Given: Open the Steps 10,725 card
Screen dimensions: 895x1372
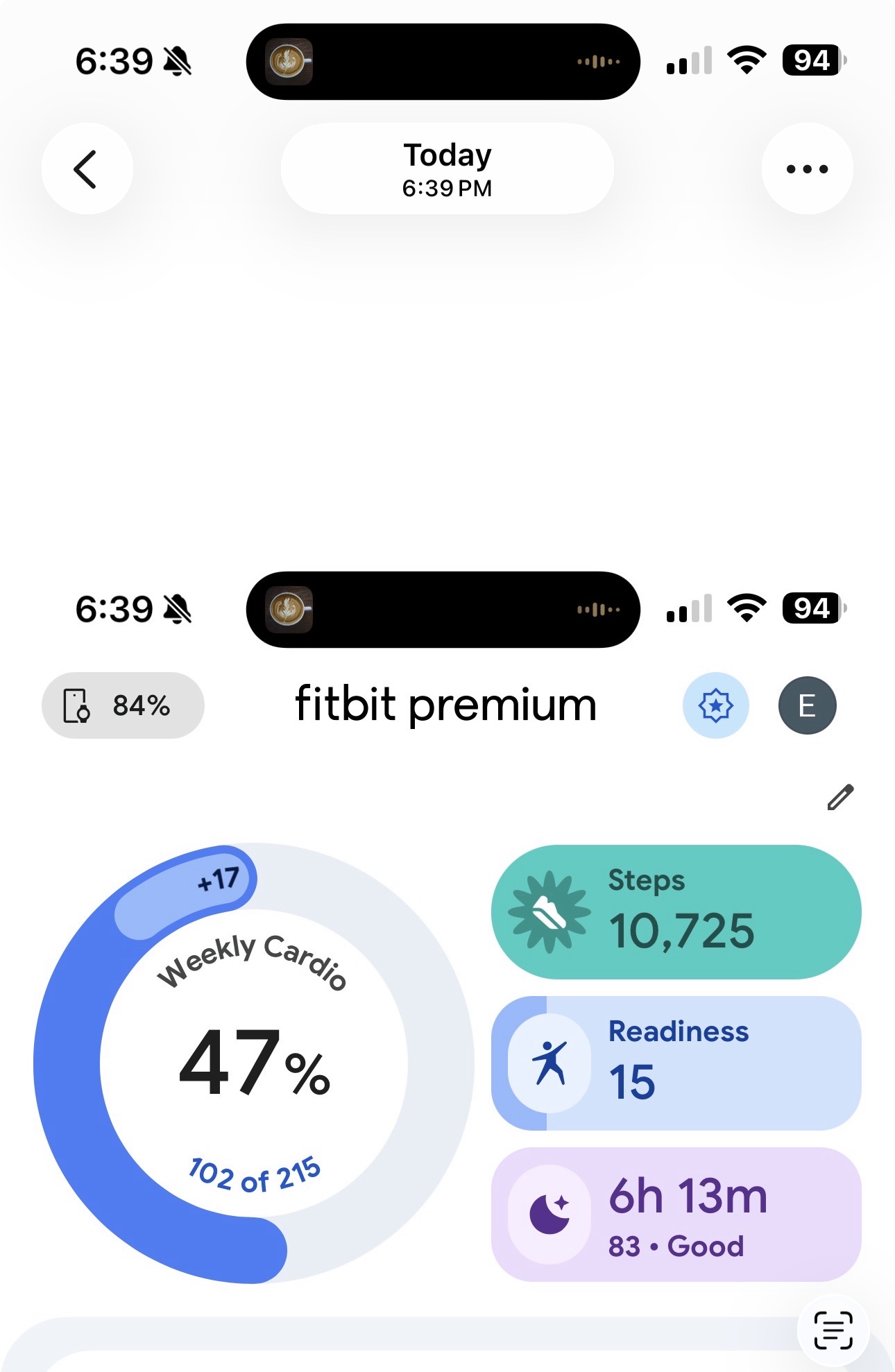Looking at the screenshot, I should (676, 911).
